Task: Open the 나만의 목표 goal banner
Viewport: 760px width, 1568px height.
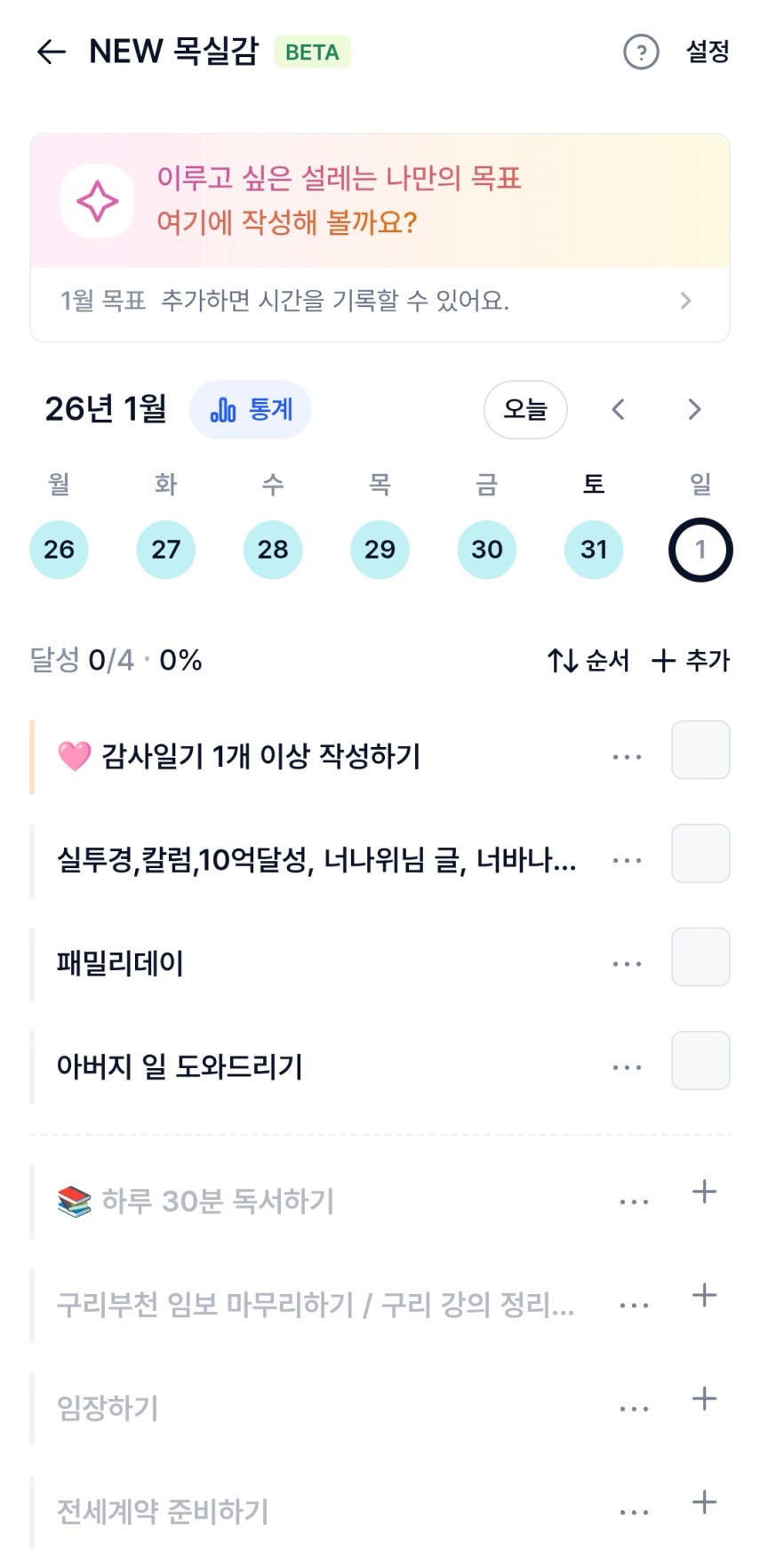Action: pos(380,201)
